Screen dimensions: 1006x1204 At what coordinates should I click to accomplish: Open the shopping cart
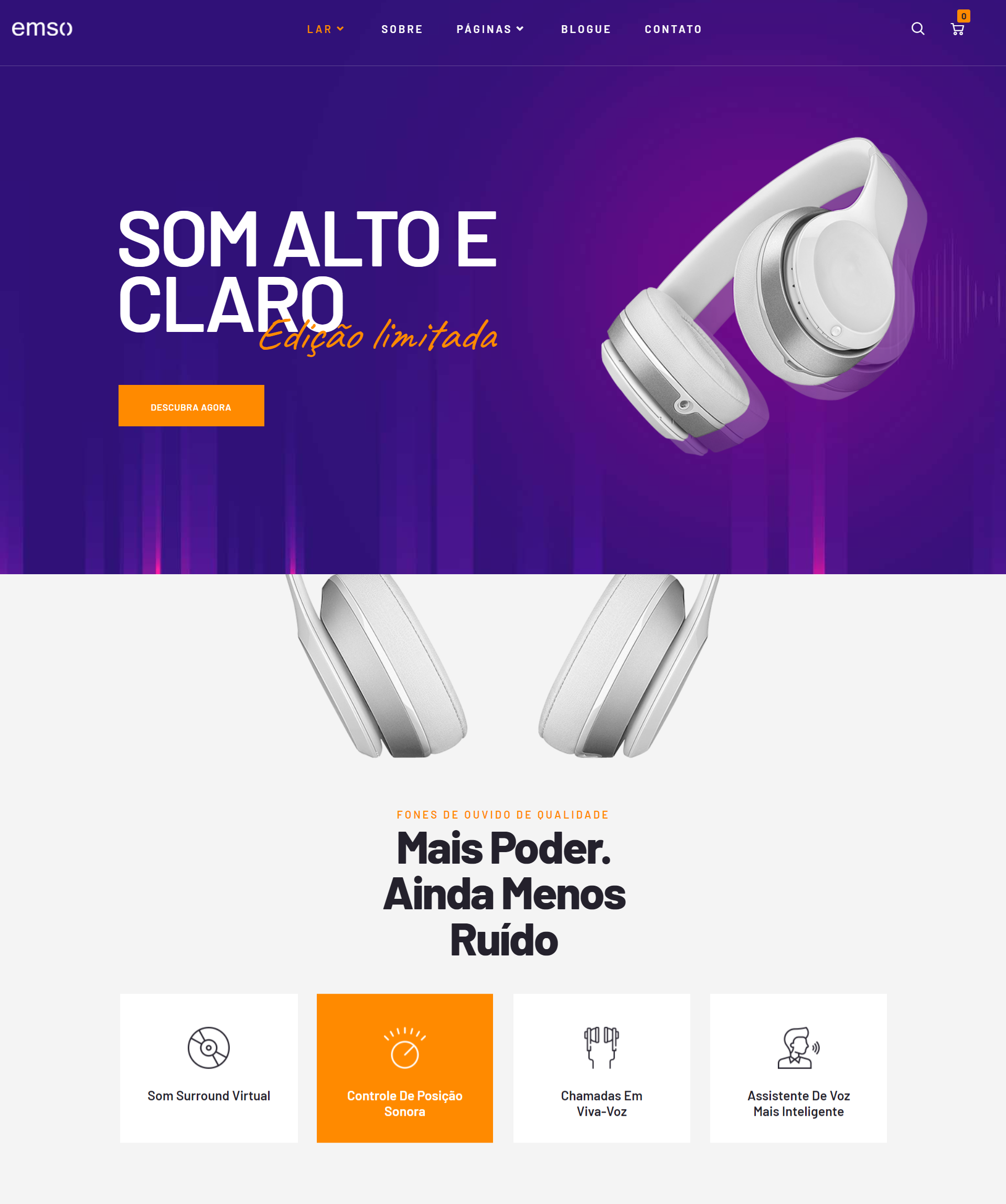[x=957, y=29]
